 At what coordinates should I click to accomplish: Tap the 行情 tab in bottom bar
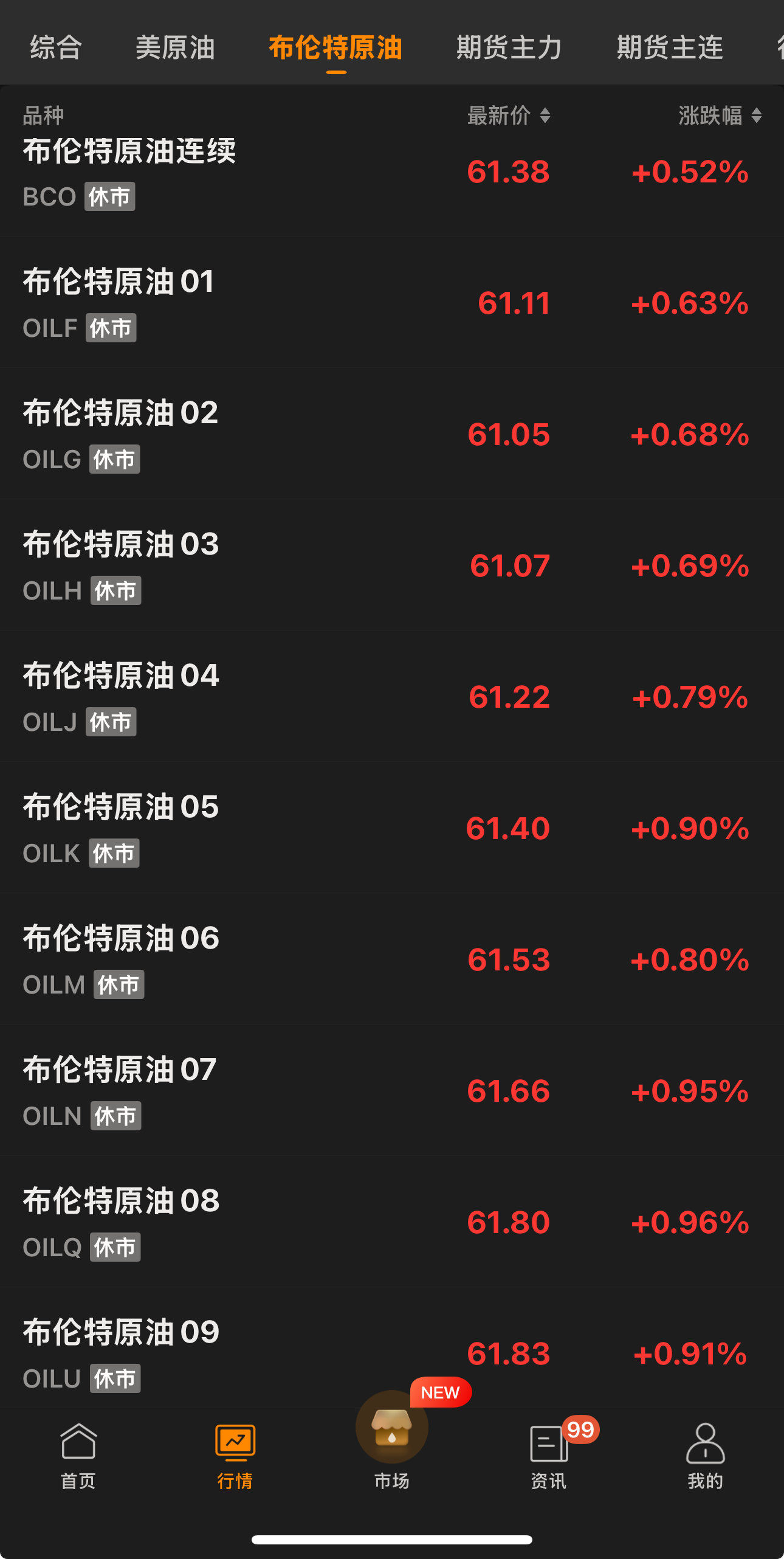[235, 1456]
